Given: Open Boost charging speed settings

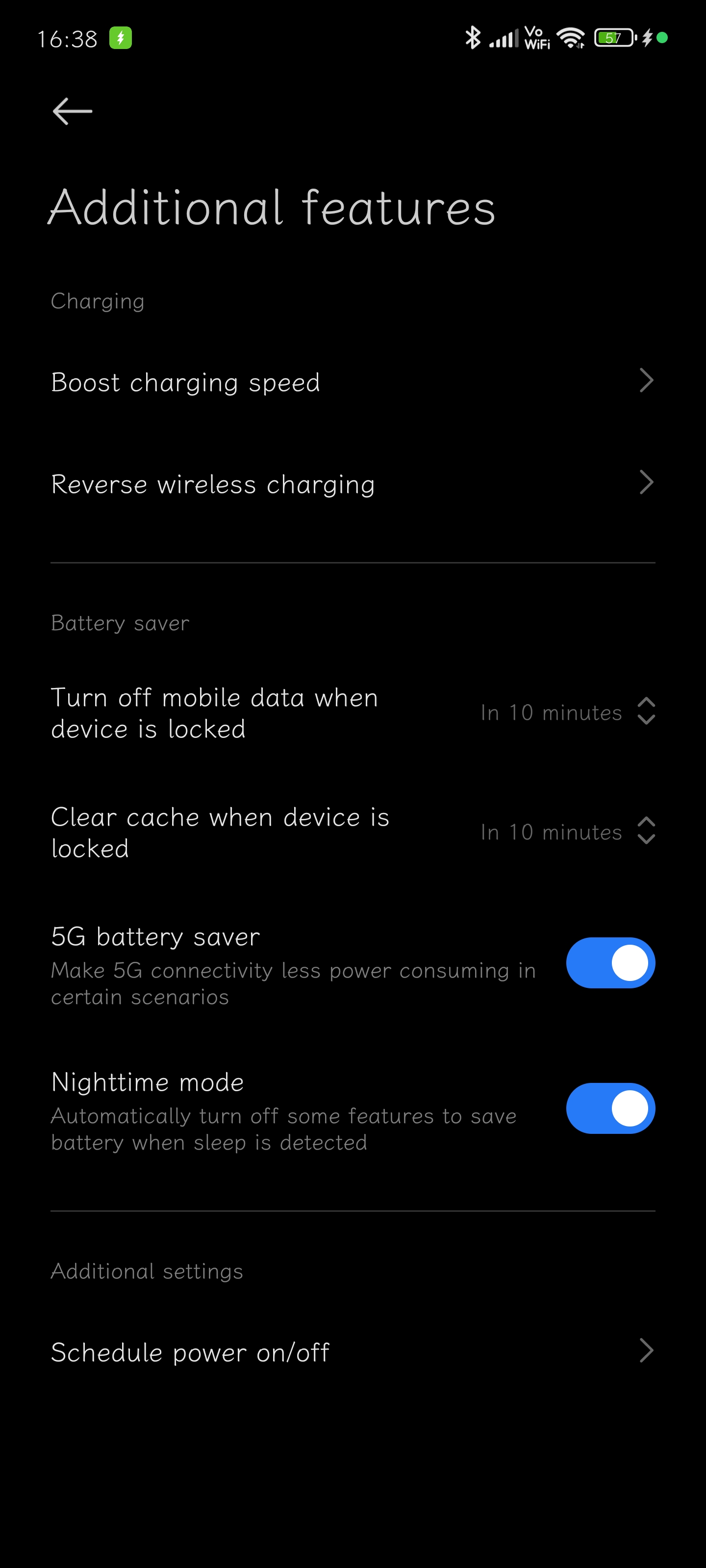Looking at the screenshot, I should (x=353, y=382).
